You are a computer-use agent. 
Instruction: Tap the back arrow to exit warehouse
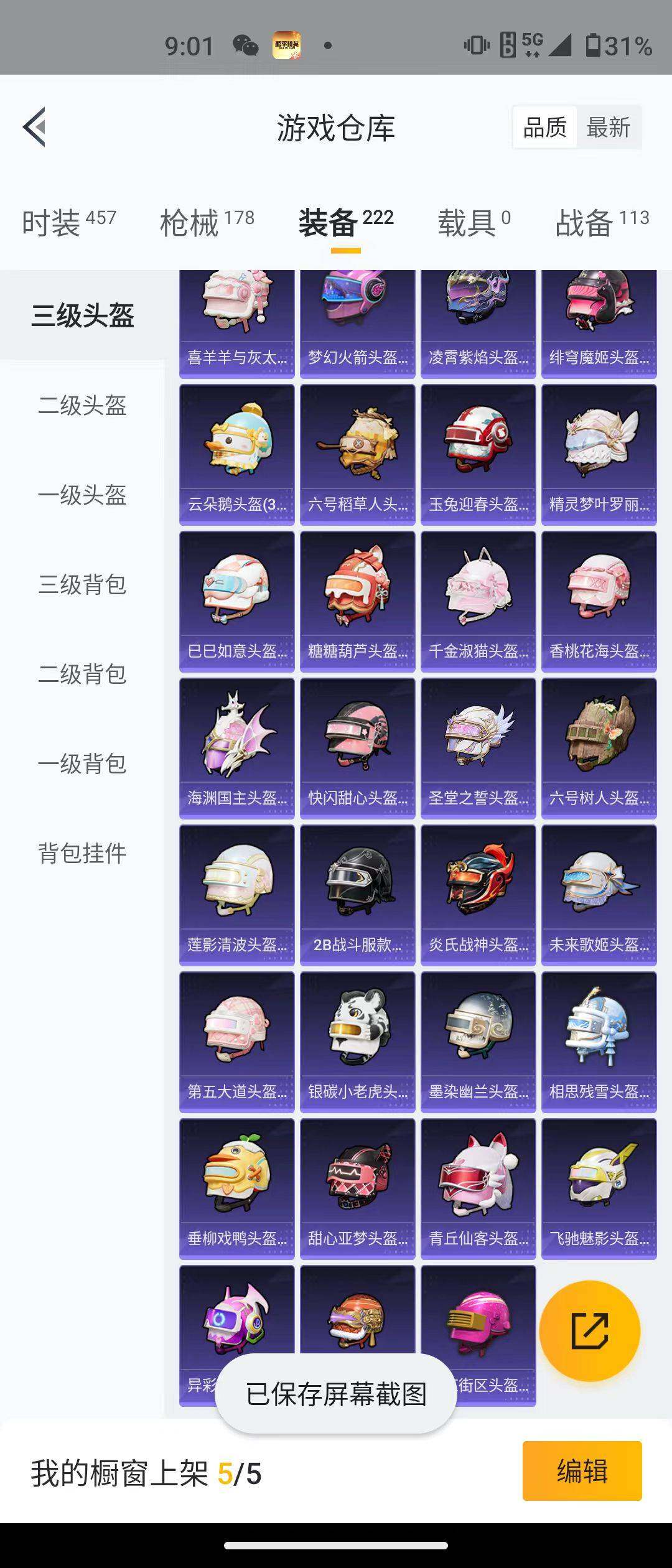pos(35,128)
